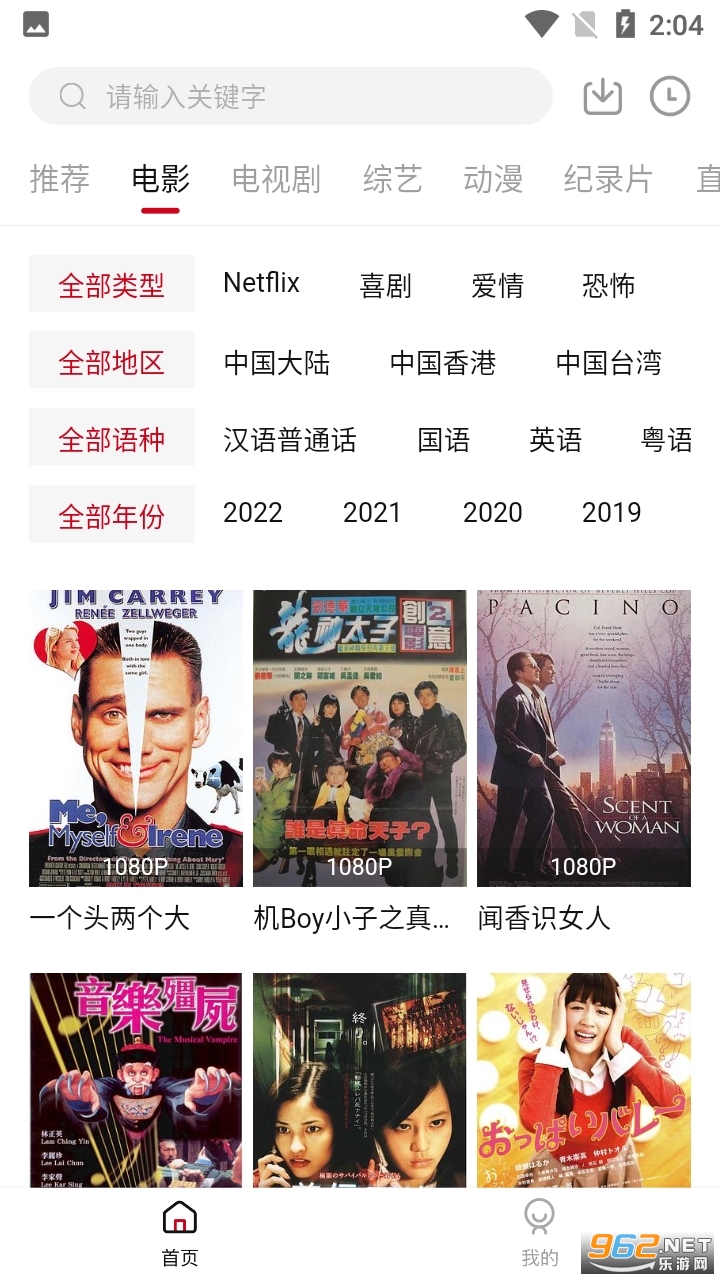Viewport: 720px width, 1280px height.
Task: Switch to the 电视剧 tab
Action: click(276, 179)
